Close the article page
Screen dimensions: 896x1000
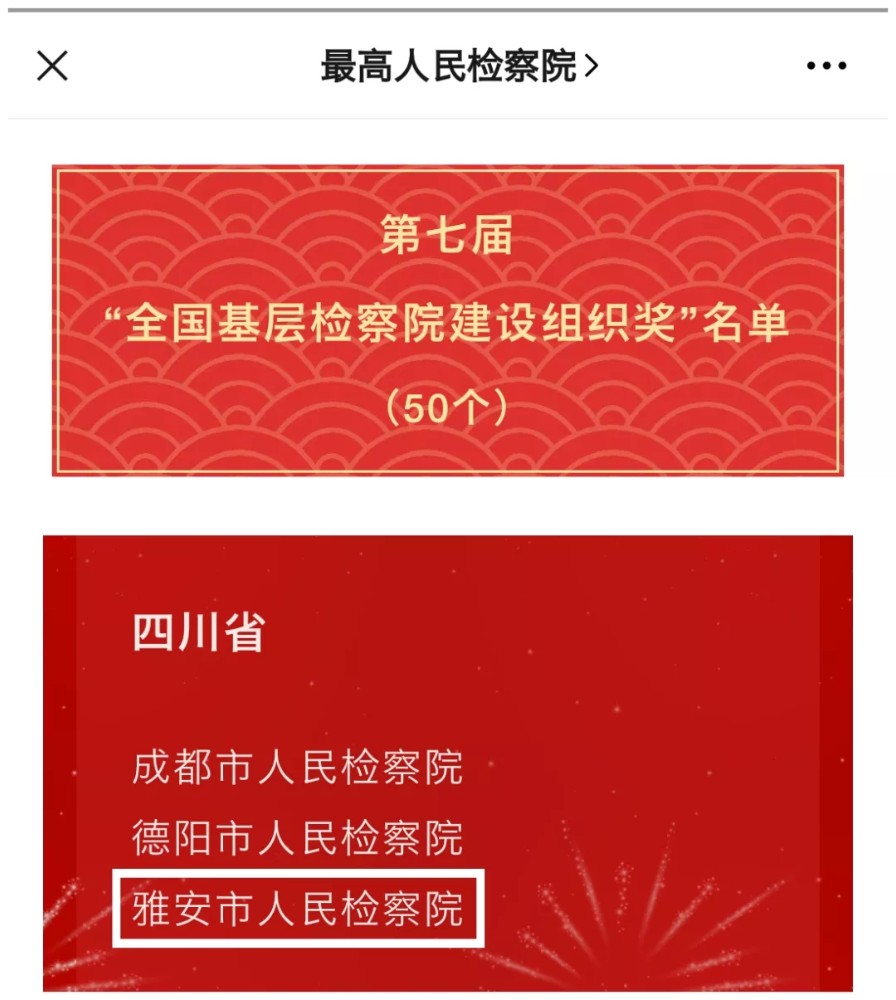coord(52,66)
